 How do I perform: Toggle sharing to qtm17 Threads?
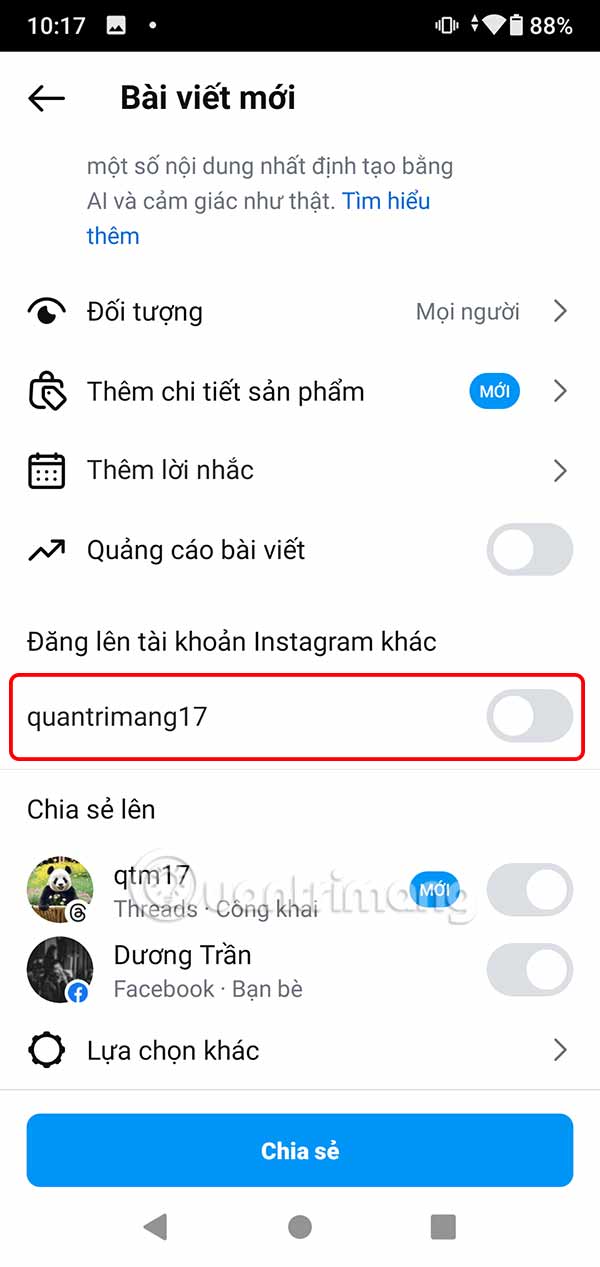530,890
